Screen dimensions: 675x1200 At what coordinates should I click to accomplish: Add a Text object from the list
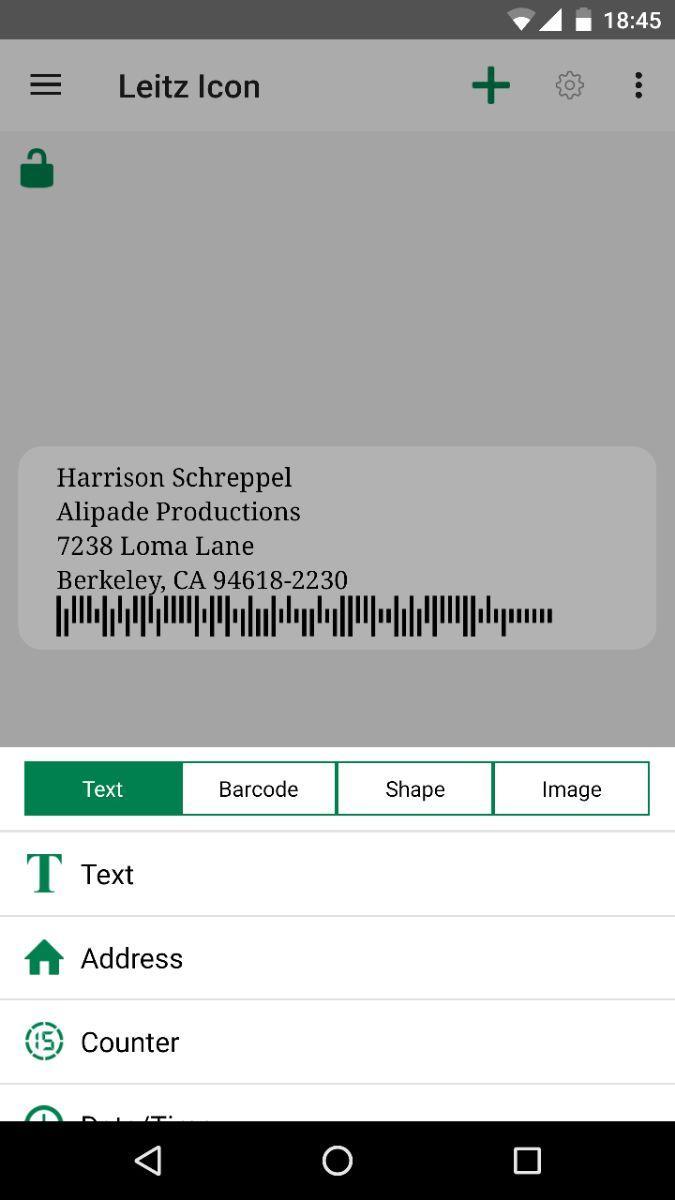pos(337,874)
